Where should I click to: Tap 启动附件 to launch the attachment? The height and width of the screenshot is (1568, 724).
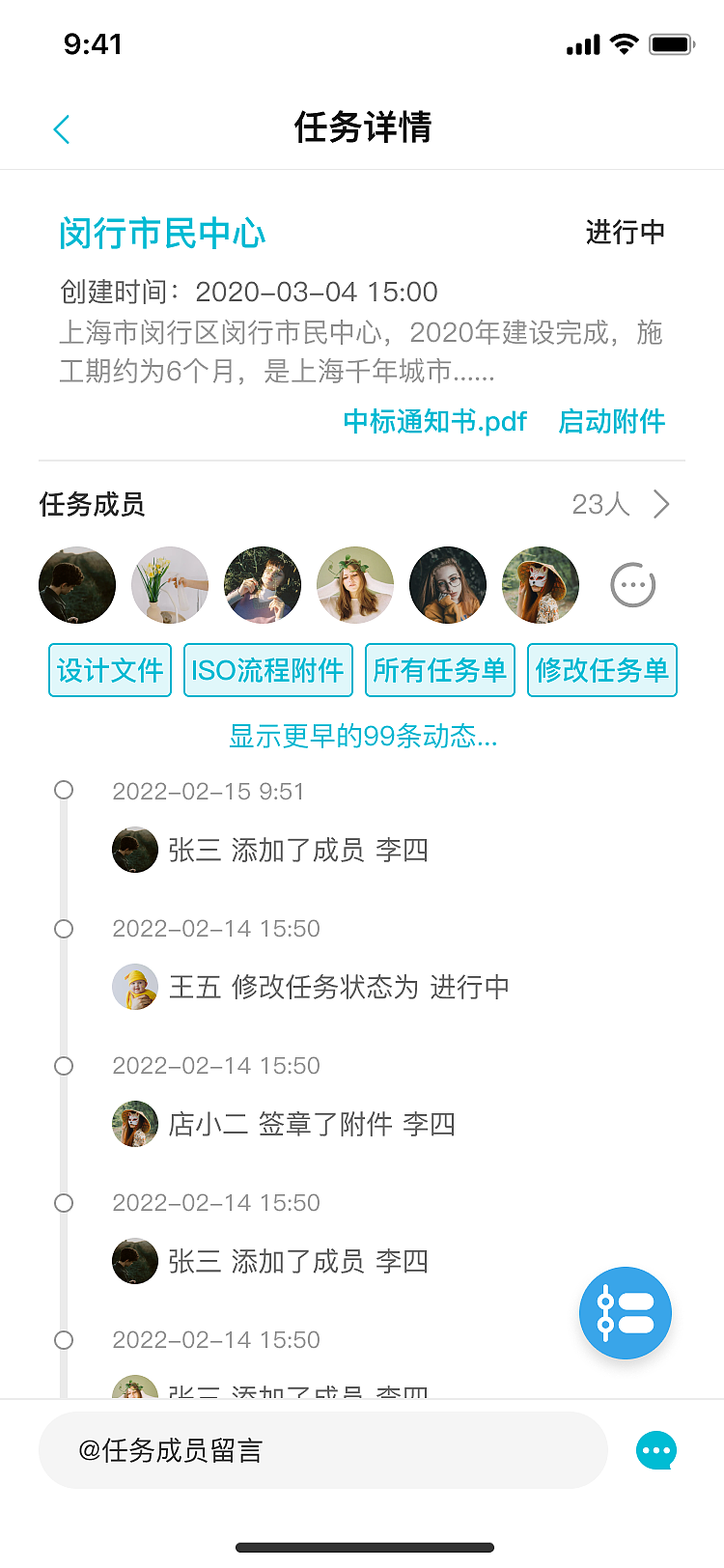point(611,421)
